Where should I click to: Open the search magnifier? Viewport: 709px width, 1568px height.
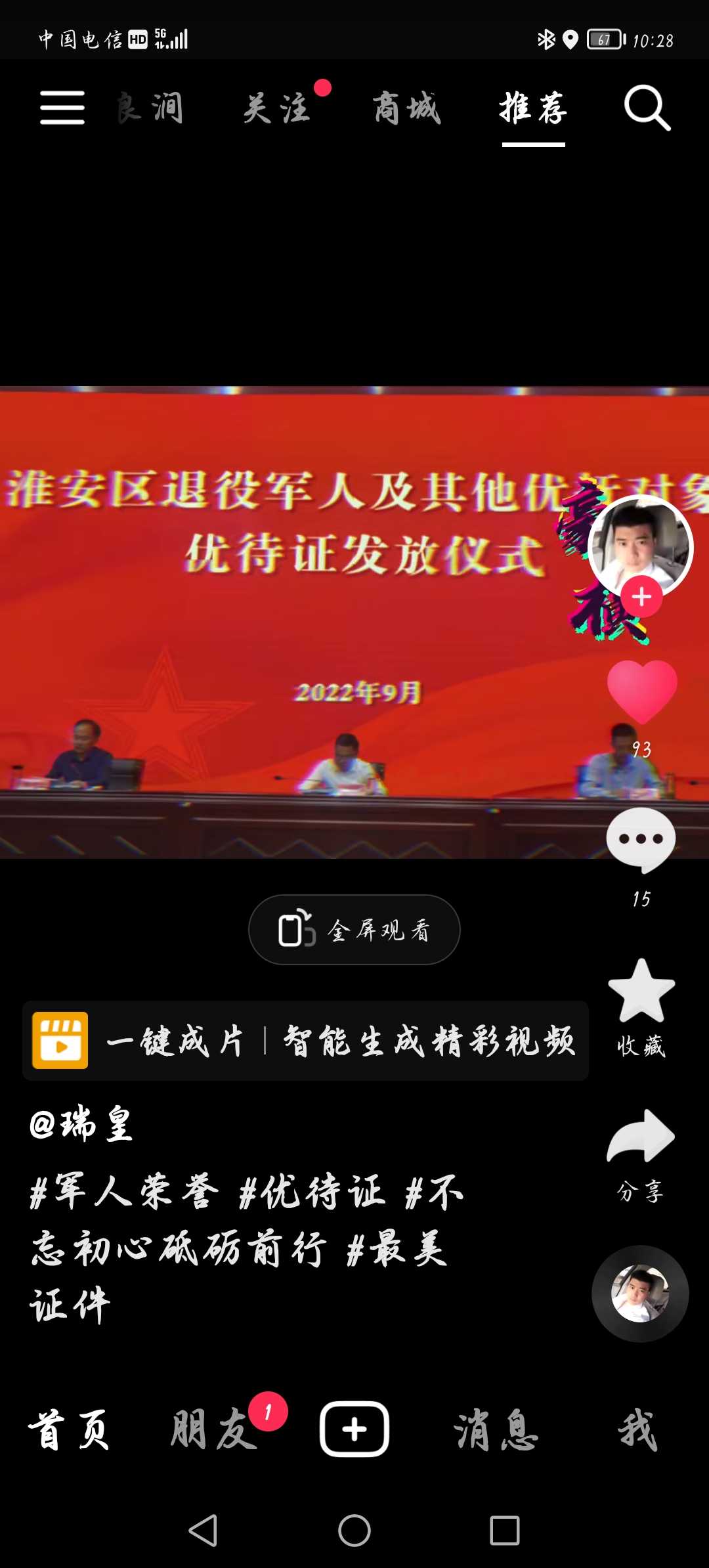[647, 108]
